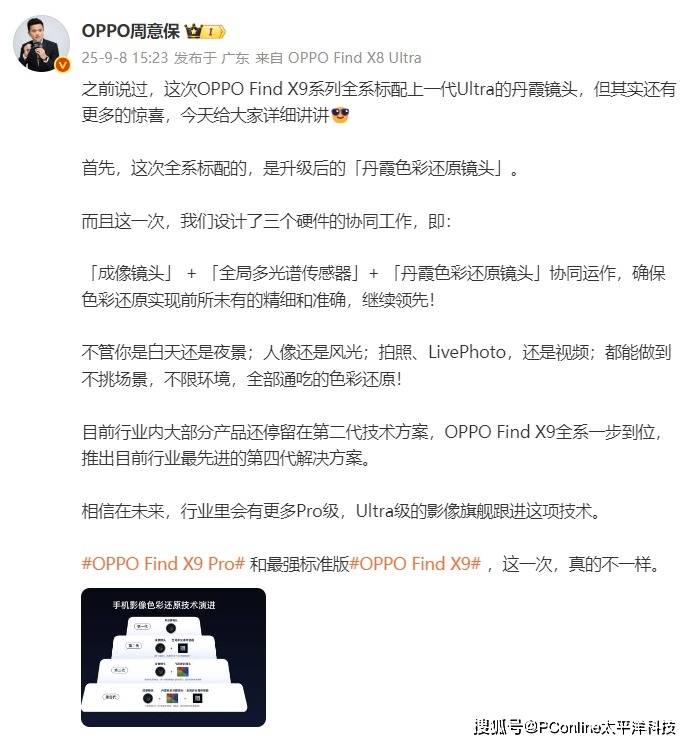
Task: Open the #OPPO Find X9 Pro# hashtag
Action: (163, 562)
